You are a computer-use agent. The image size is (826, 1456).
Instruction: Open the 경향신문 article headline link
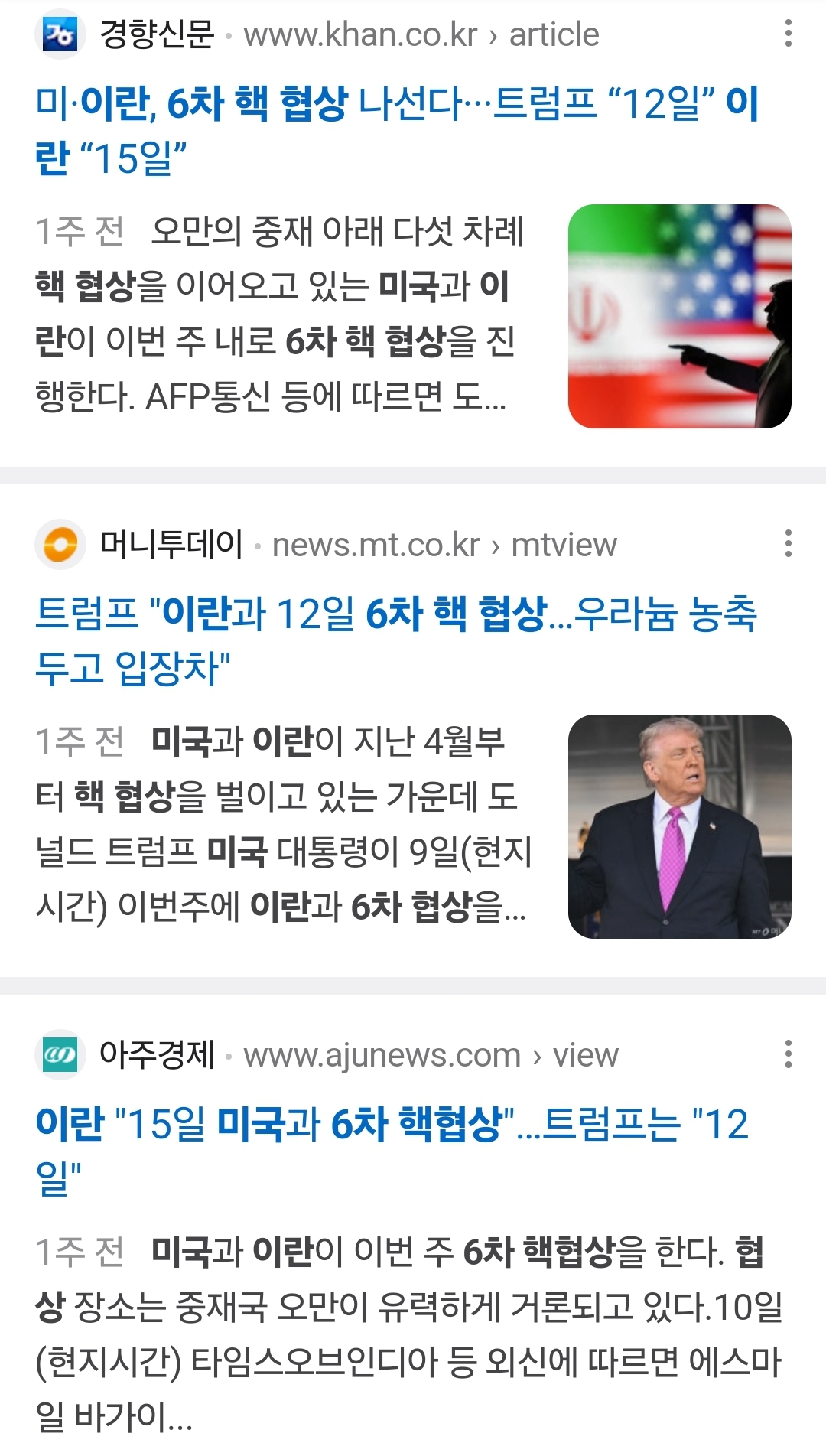click(x=397, y=130)
